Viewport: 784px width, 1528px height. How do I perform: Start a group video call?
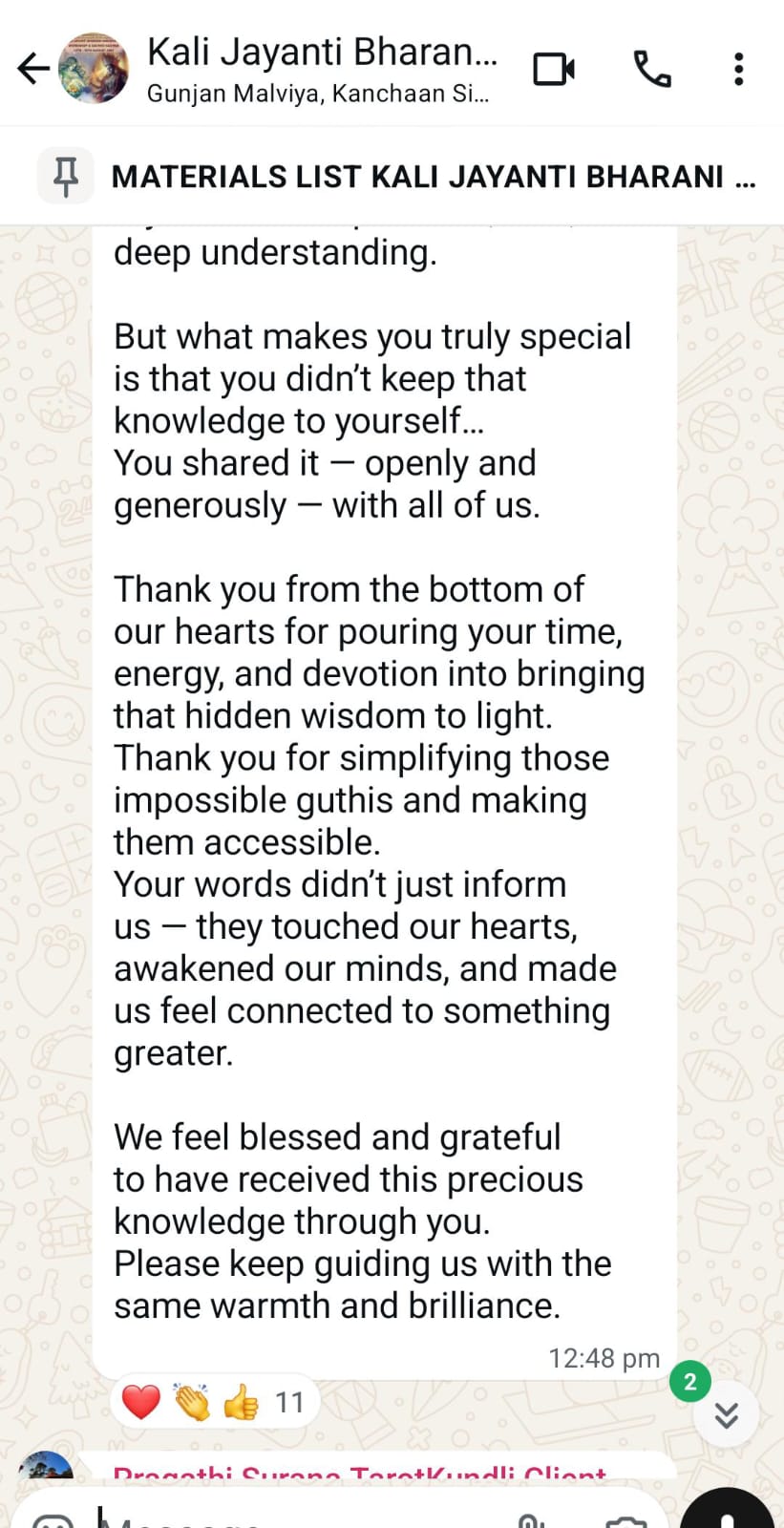(x=554, y=69)
